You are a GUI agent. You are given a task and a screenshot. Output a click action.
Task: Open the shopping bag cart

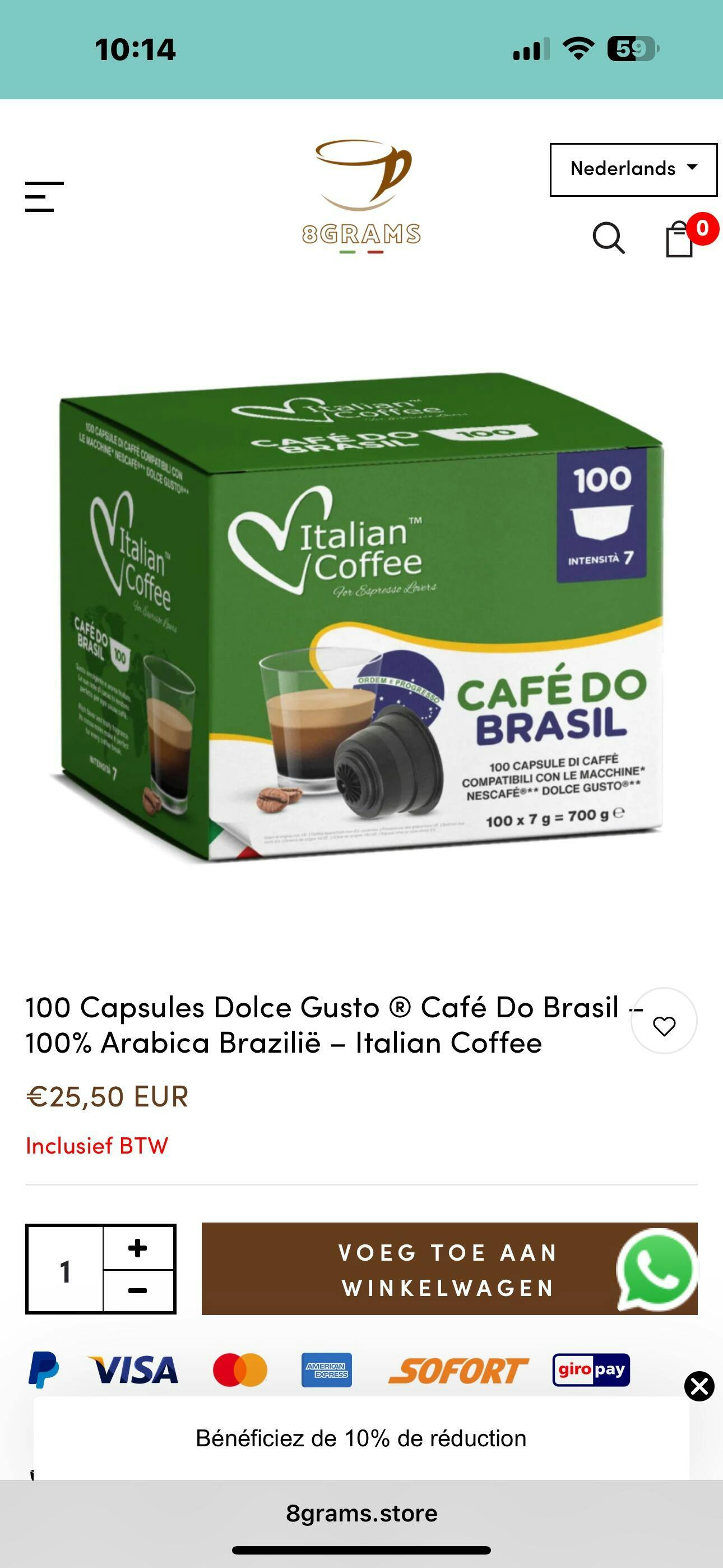tap(680, 238)
